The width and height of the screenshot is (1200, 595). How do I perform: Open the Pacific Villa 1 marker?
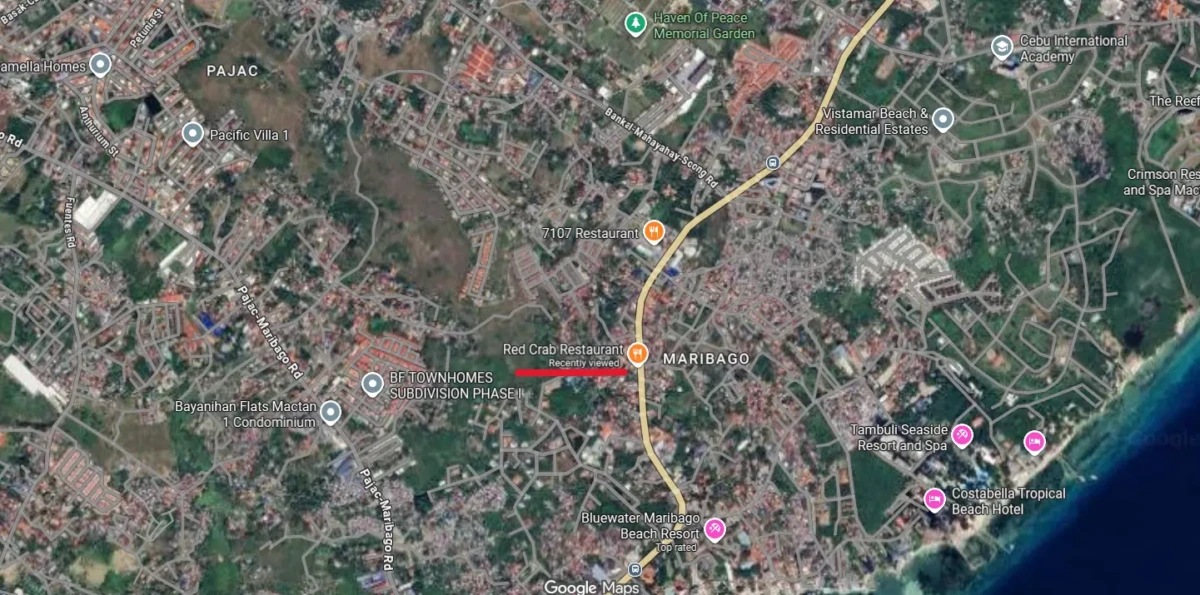click(x=192, y=133)
